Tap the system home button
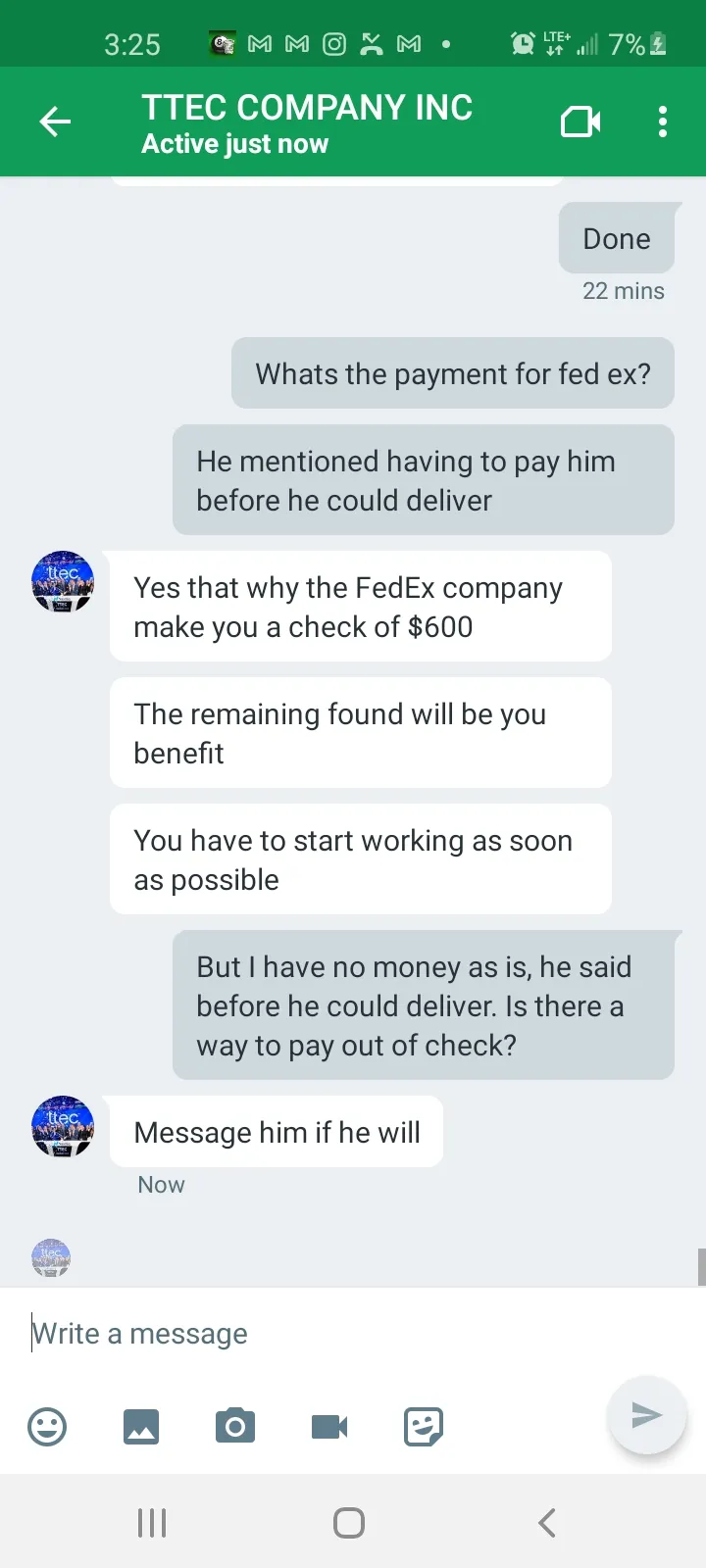 349,1523
